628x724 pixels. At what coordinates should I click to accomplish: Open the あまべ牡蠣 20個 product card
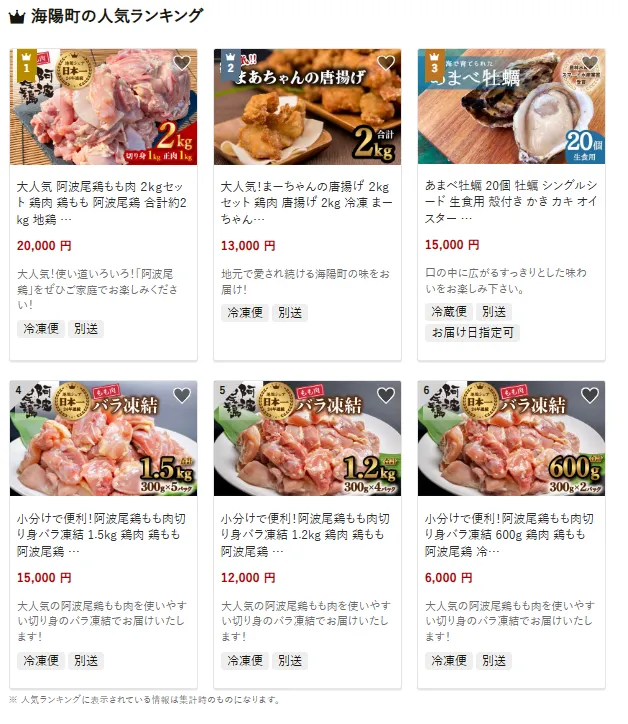pyautogui.click(x=511, y=203)
